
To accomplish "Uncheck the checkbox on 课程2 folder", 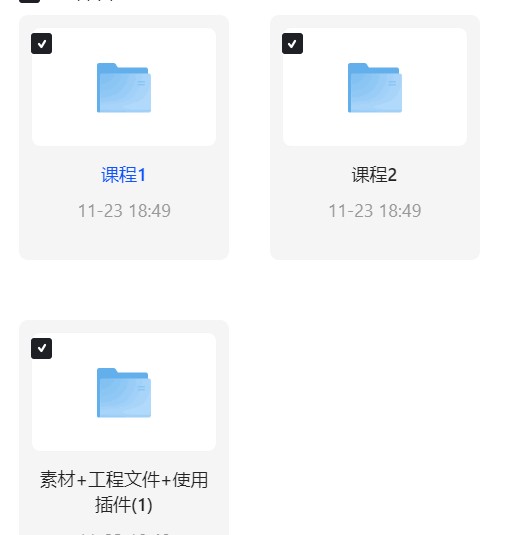I will click(292, 43).
